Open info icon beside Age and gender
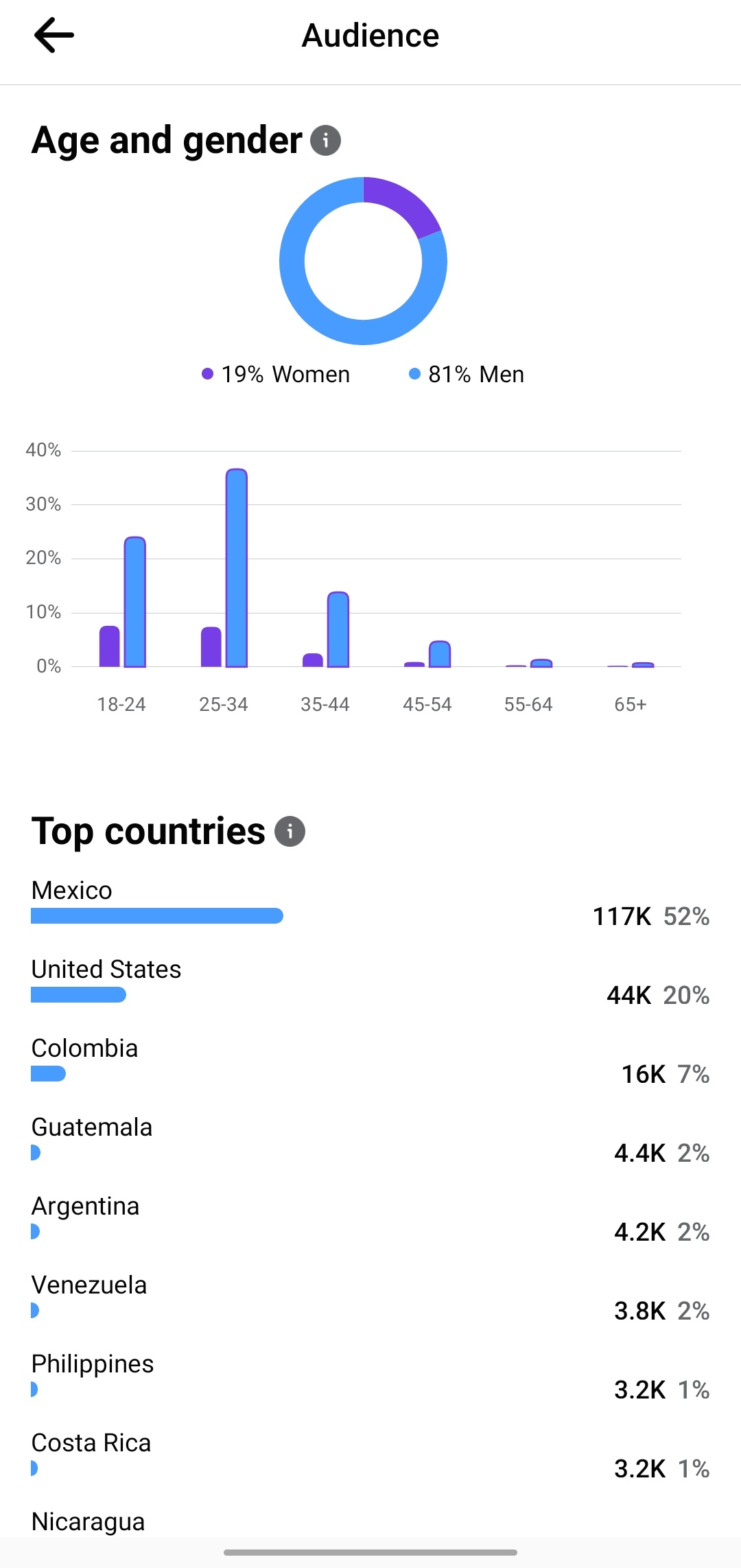This screenshot has height=1568, width=741. (325, 141)
